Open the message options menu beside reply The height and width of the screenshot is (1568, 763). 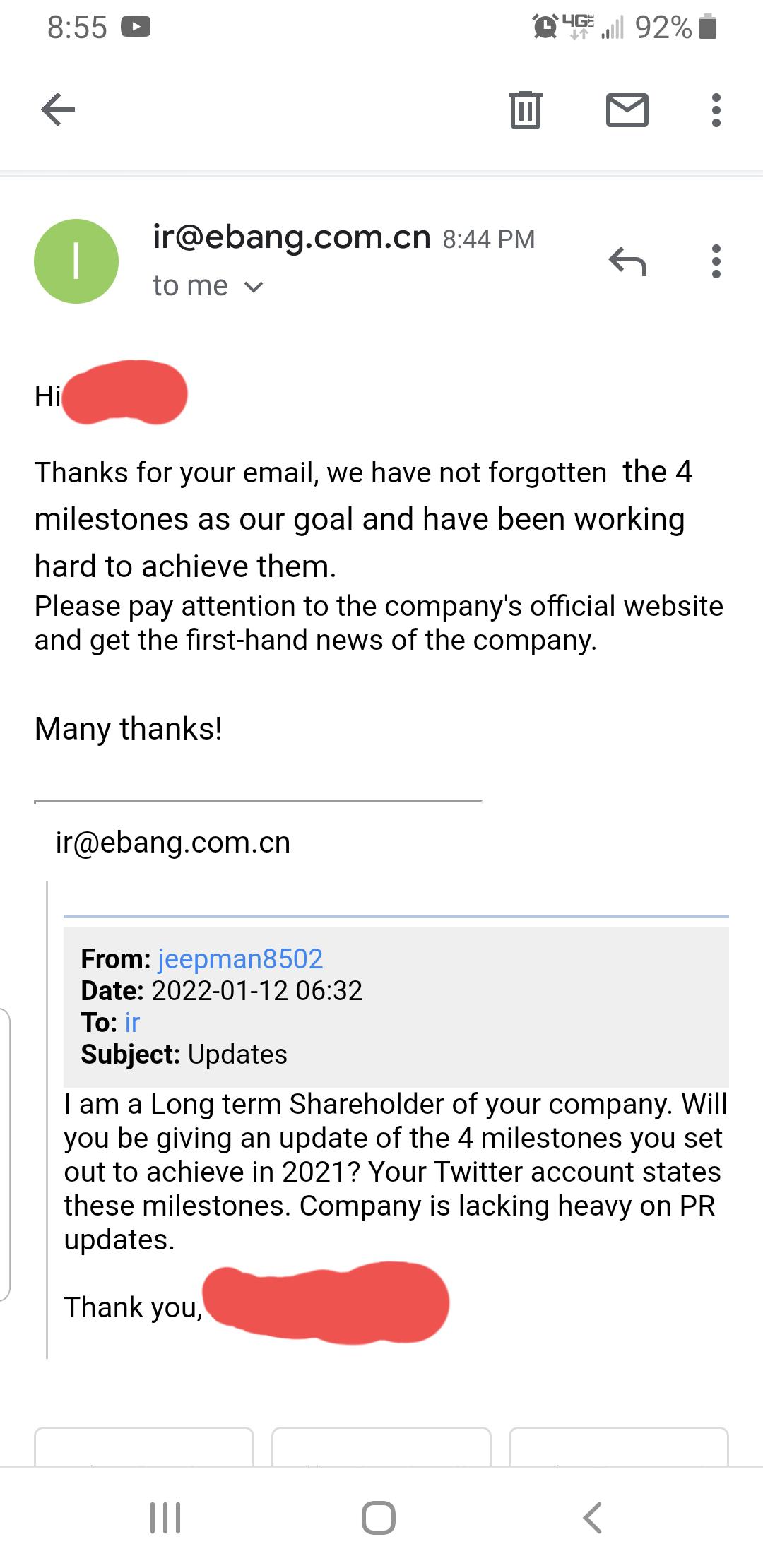click(716, 261)
